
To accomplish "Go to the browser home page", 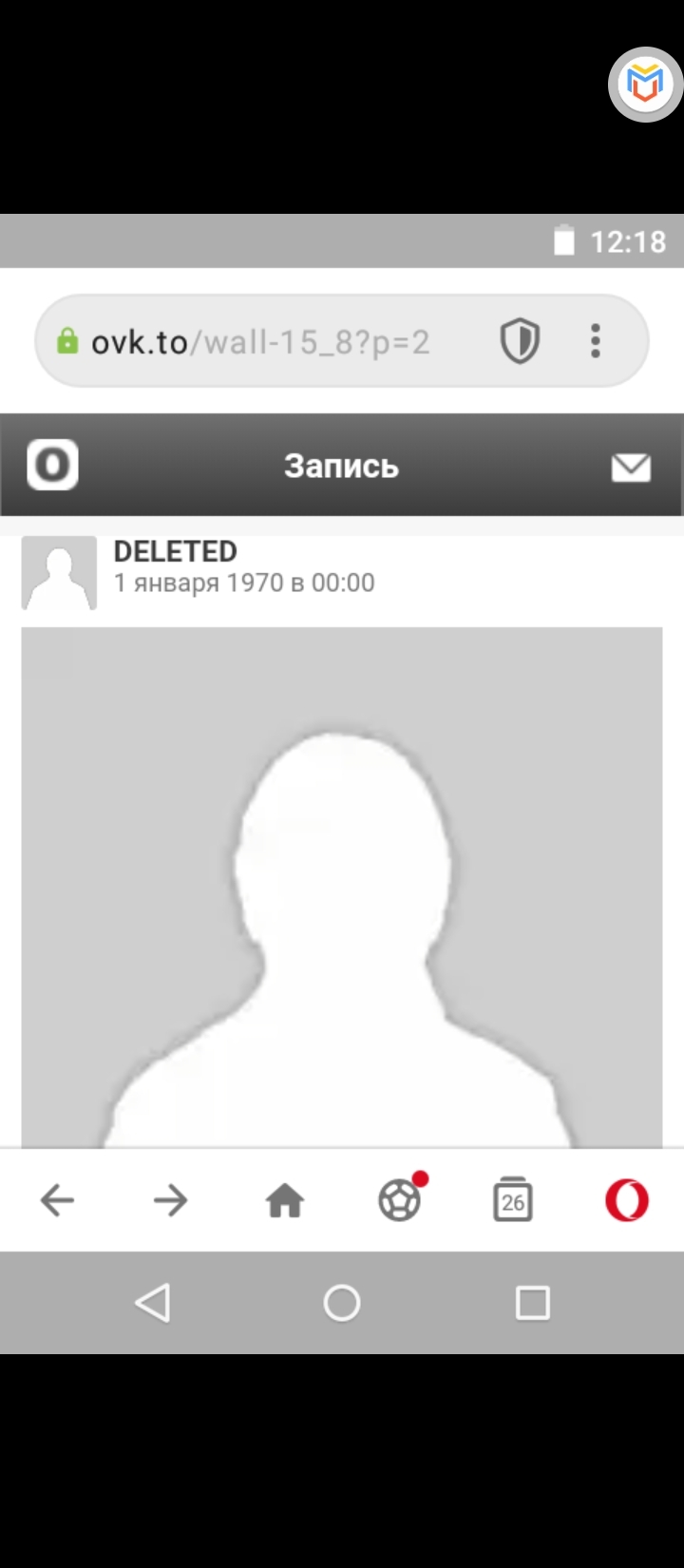I will (285, 1201).
